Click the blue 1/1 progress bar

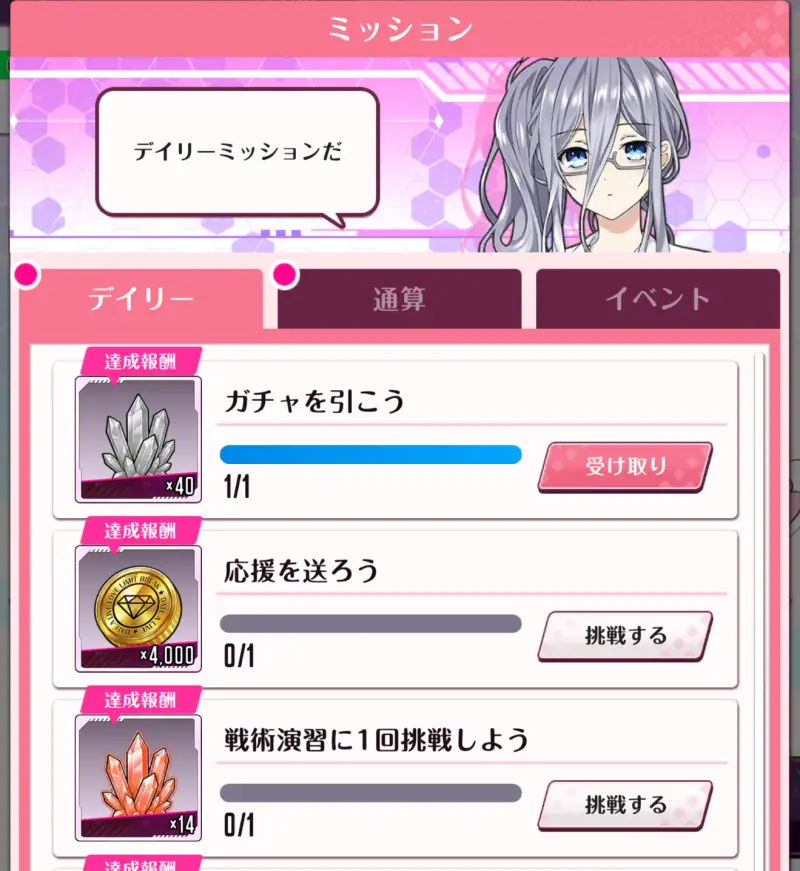click(370, 453)
